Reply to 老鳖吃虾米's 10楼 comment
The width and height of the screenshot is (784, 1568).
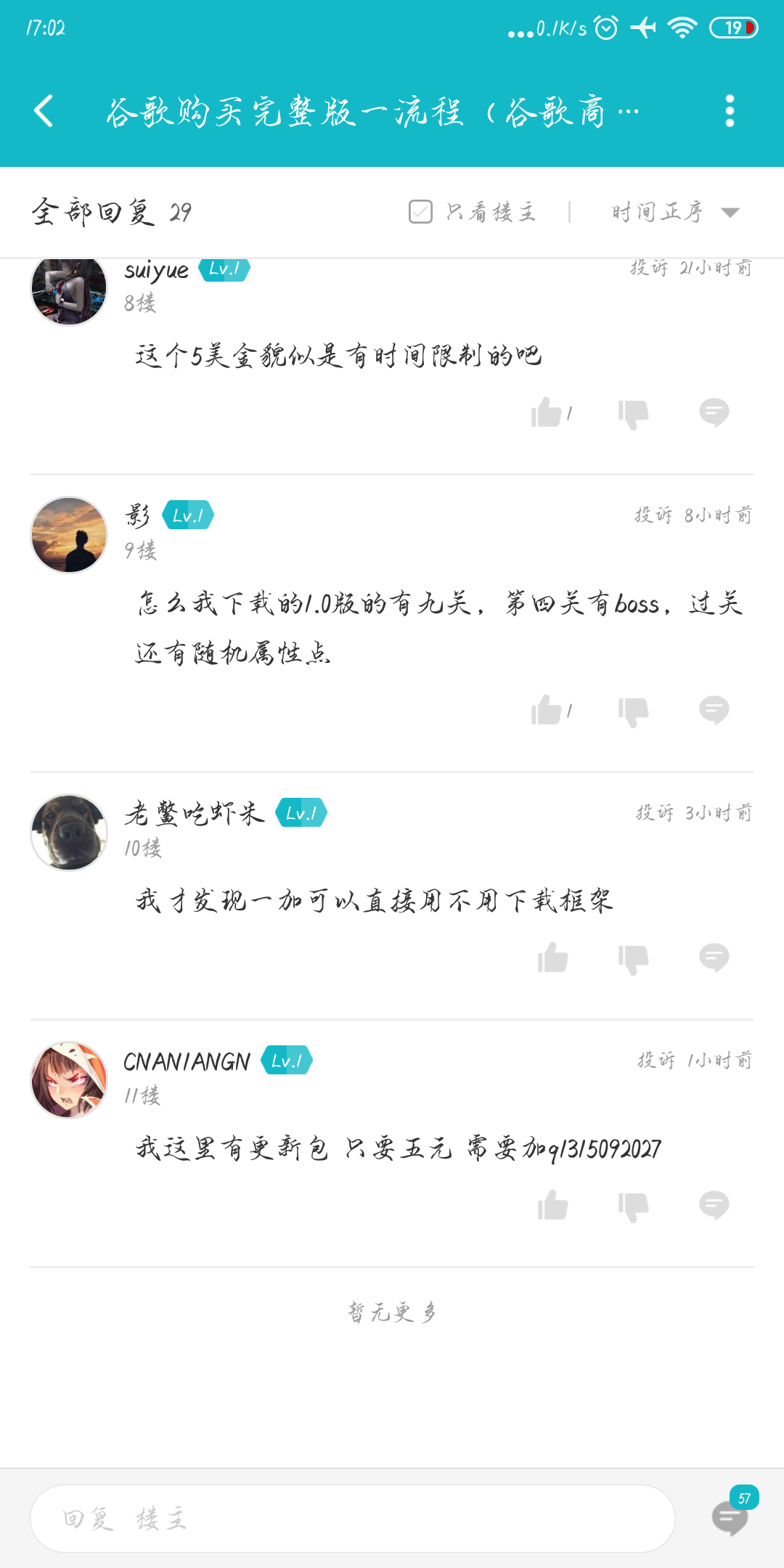pos(714,957)
